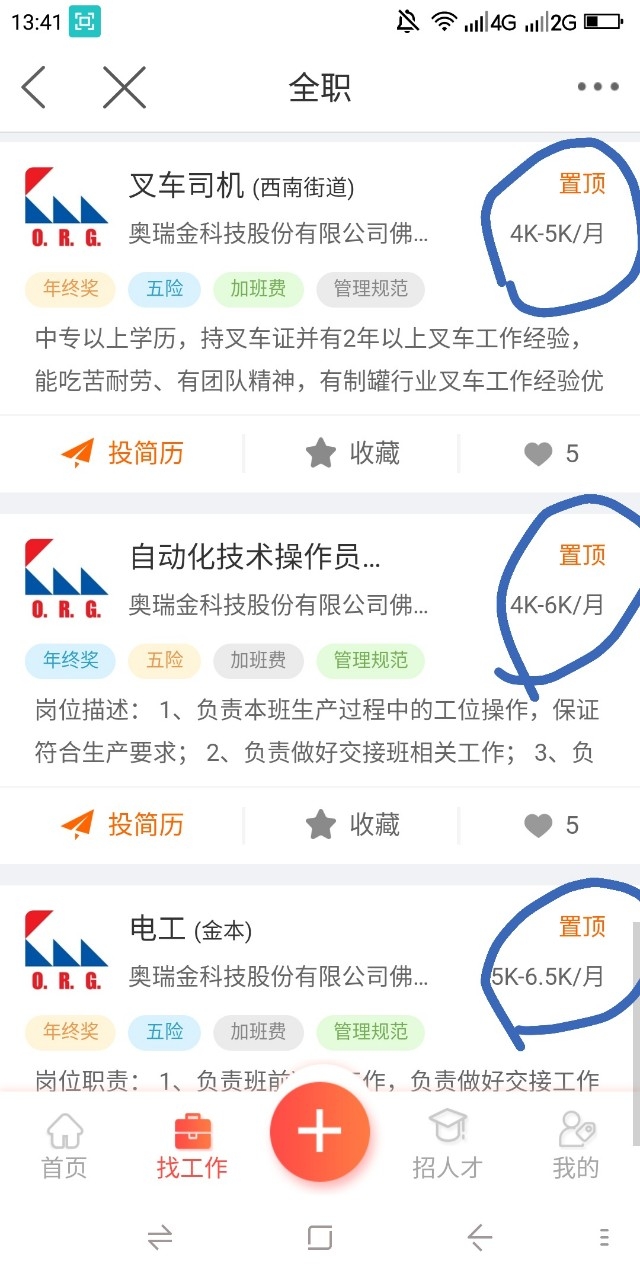Go back using the top-left arrow
This screenshot has height=1280, width=640.
tap(34, 87)
